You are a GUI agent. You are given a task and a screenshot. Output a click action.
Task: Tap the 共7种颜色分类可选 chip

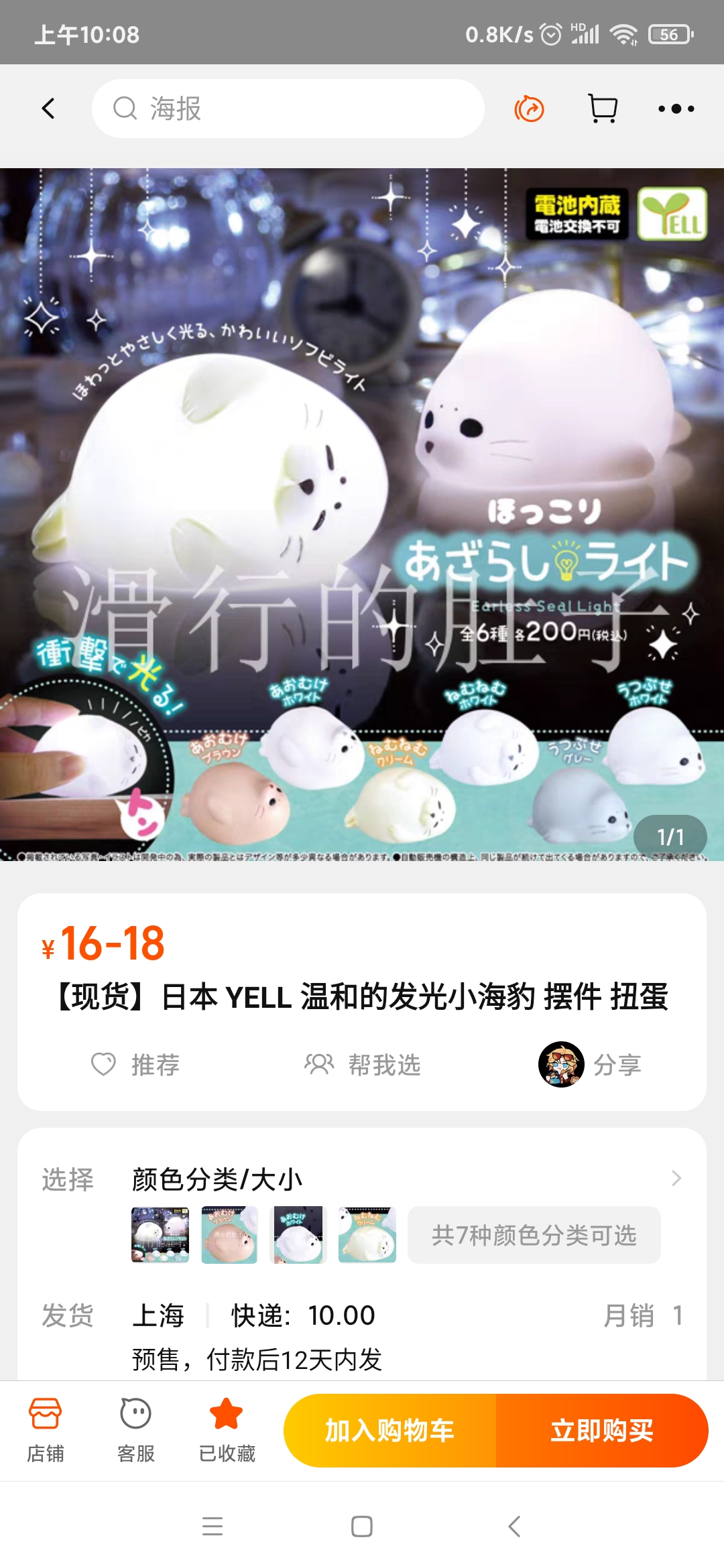point(534,1235)
